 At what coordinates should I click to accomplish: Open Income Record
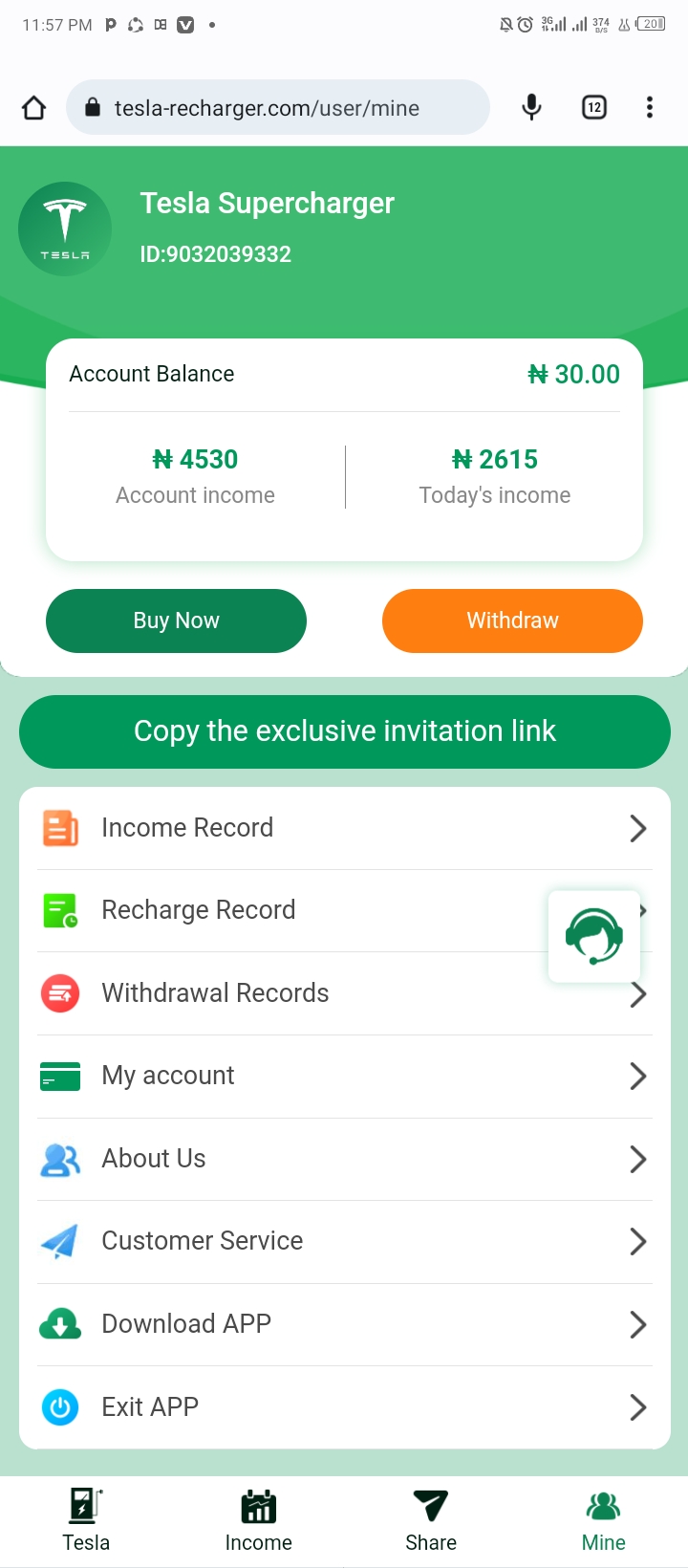click(345, 828)
